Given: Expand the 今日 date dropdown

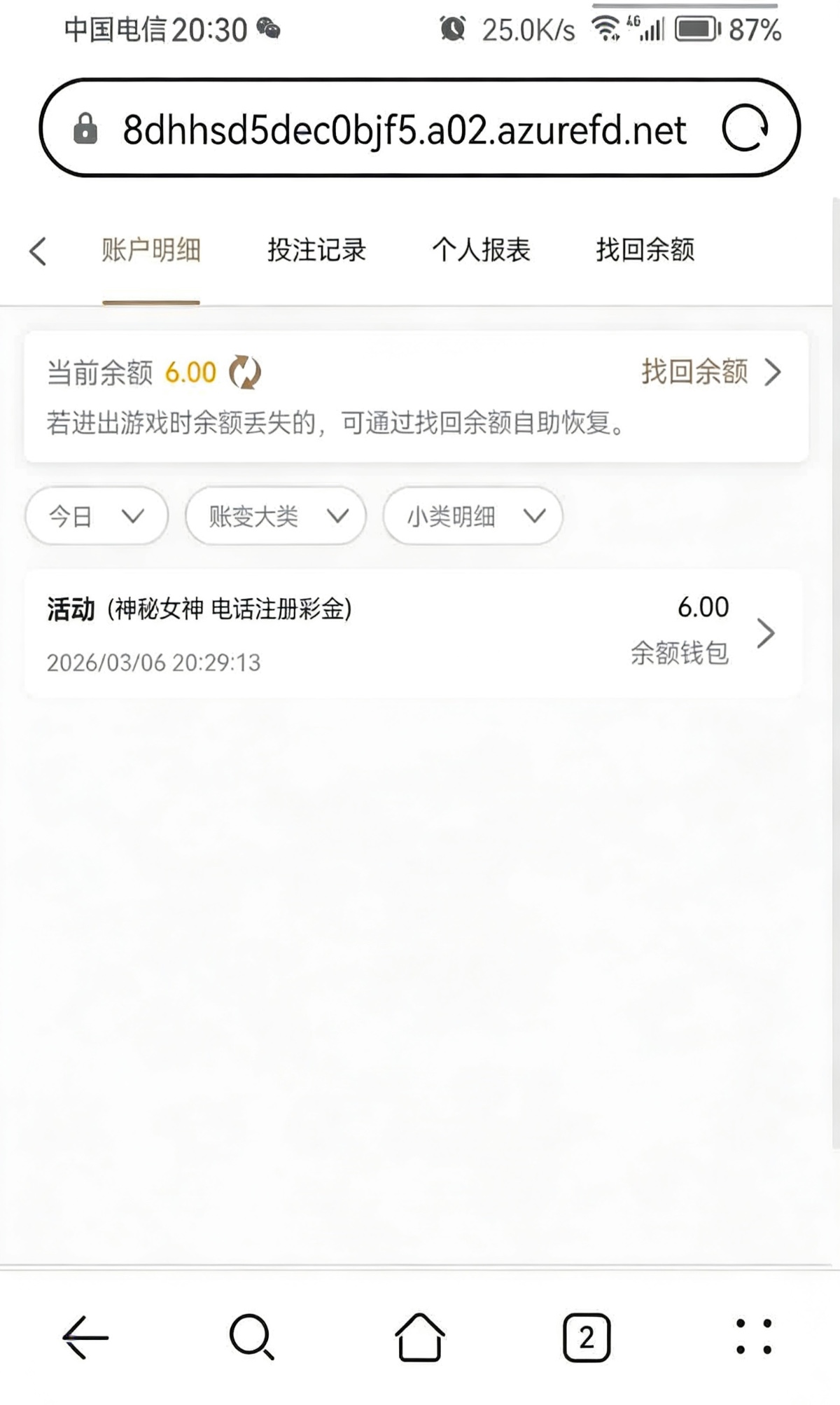Looking at the screenshot, I should (97, 516).
